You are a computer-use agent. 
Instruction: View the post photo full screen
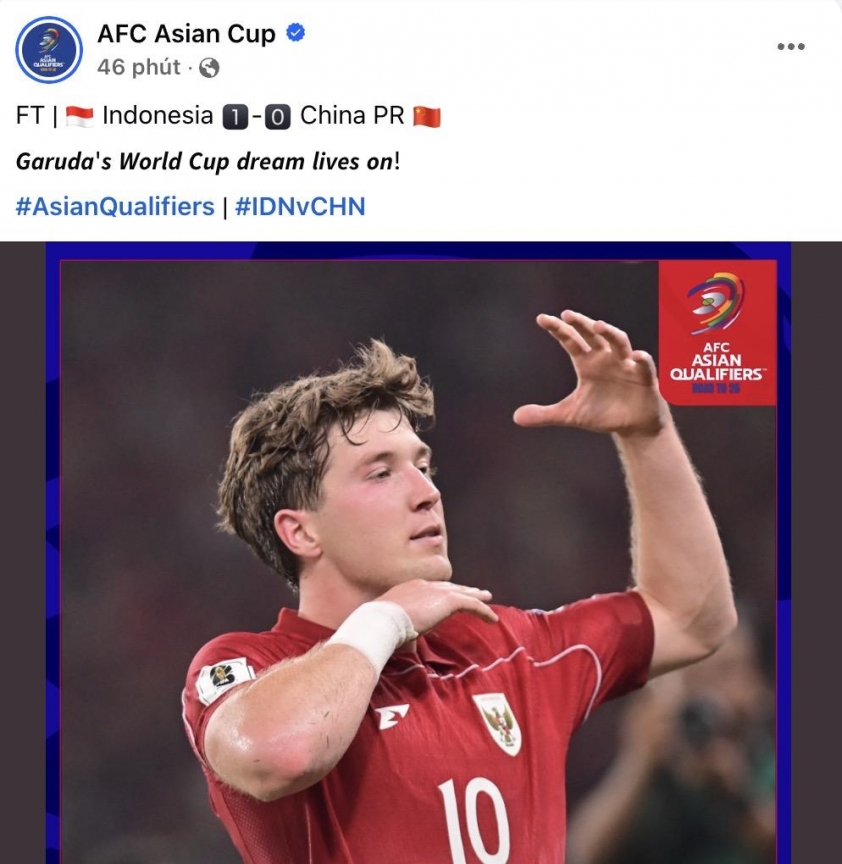(420, 560)
